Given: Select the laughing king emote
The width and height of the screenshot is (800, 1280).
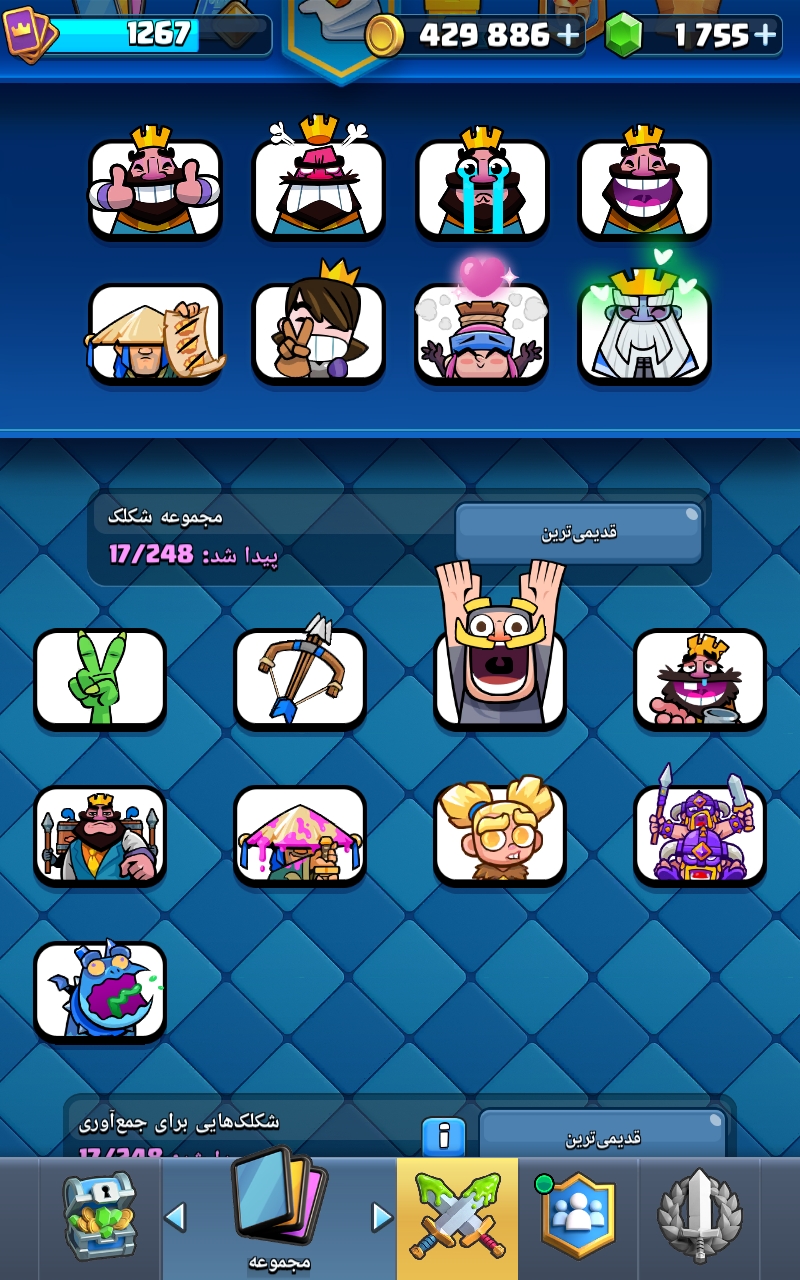Looking at the screenshot, I should pos(645,183).
